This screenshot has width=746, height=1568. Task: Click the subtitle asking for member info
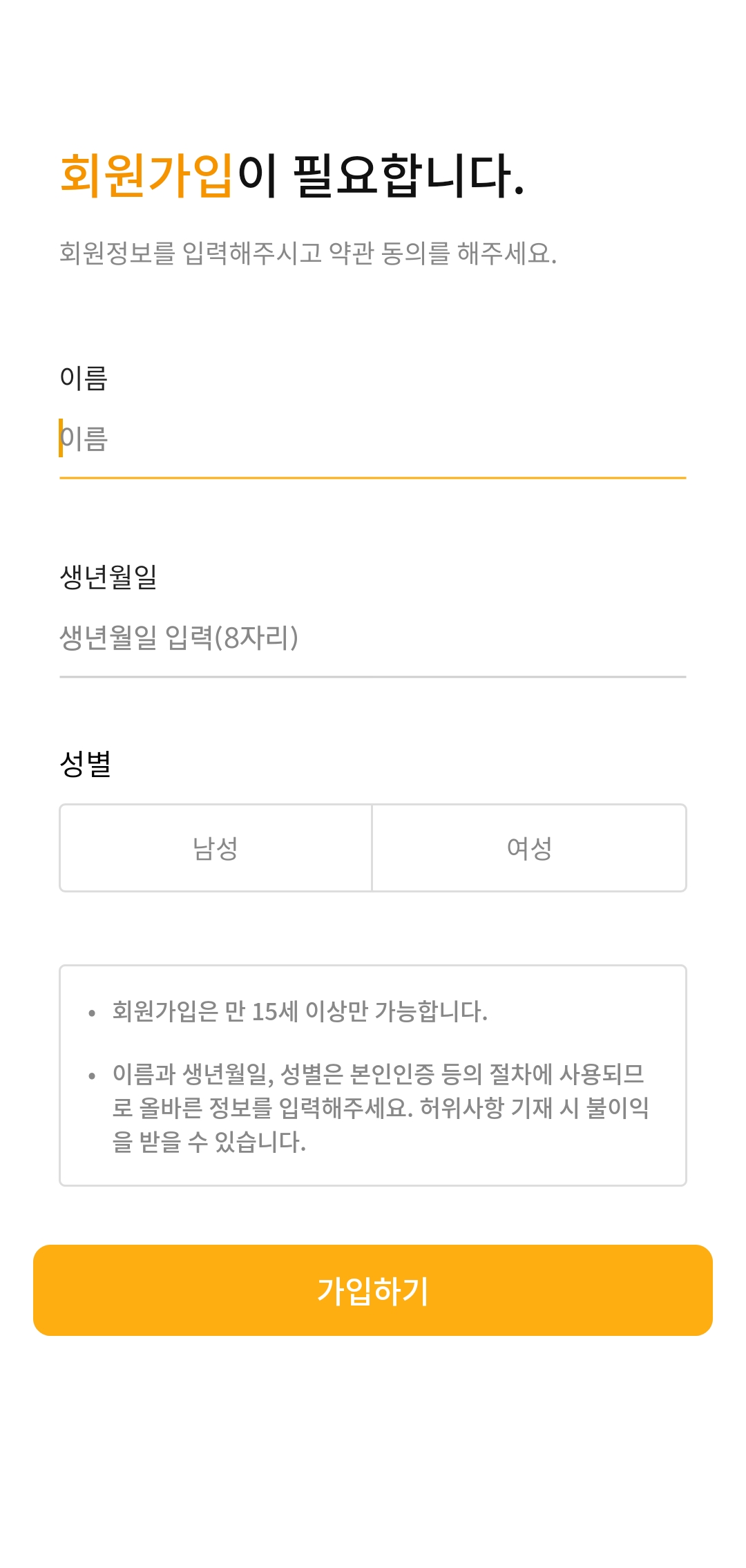point(309,252)
